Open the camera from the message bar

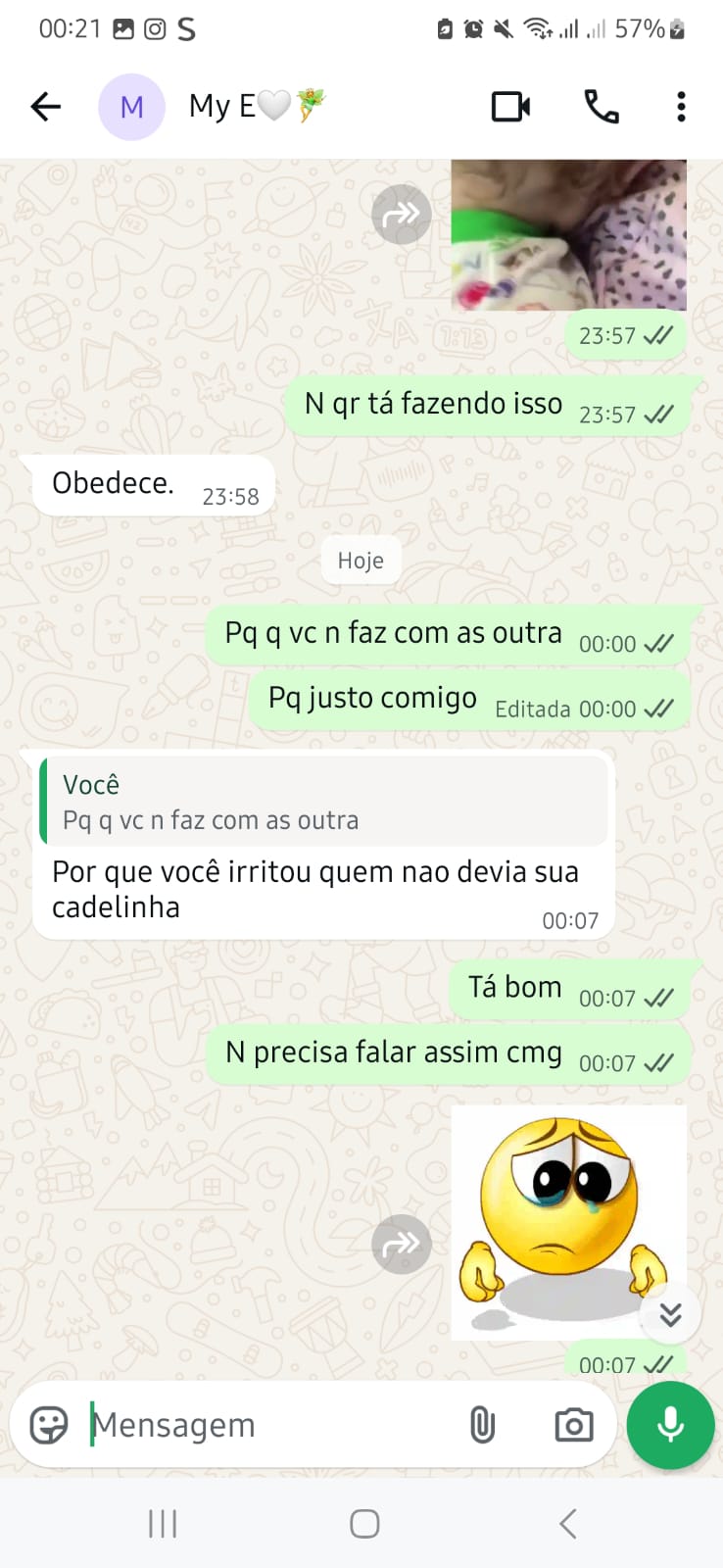(x=574, y=1425)
